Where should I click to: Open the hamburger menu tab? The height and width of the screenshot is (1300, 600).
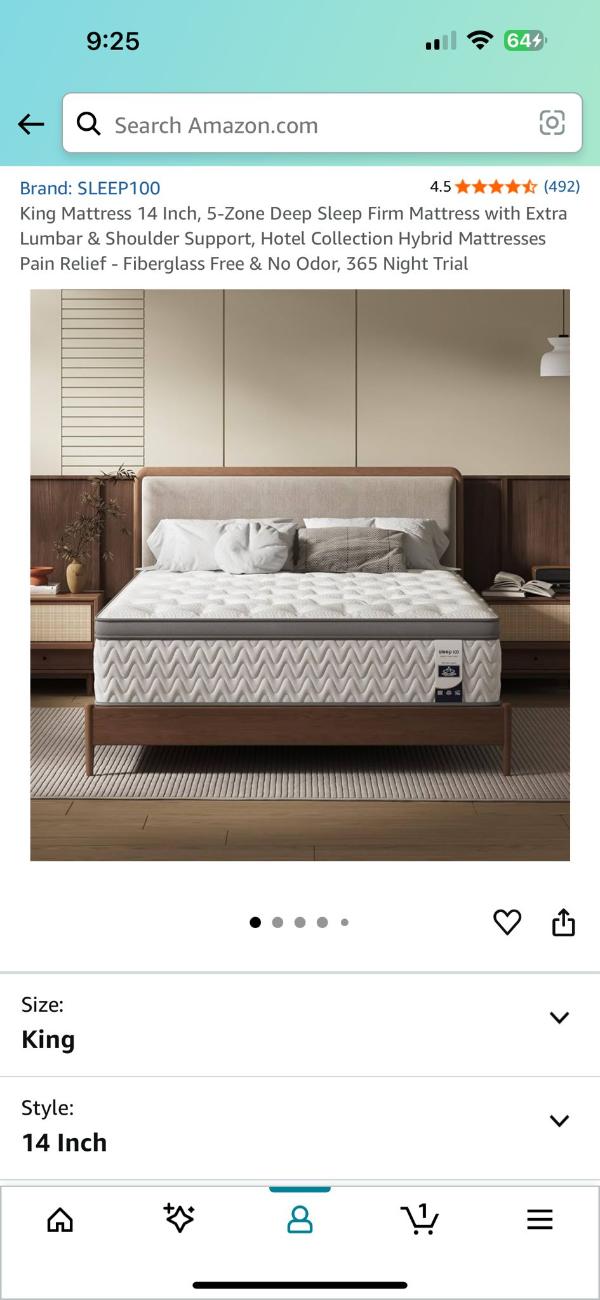540,1219
